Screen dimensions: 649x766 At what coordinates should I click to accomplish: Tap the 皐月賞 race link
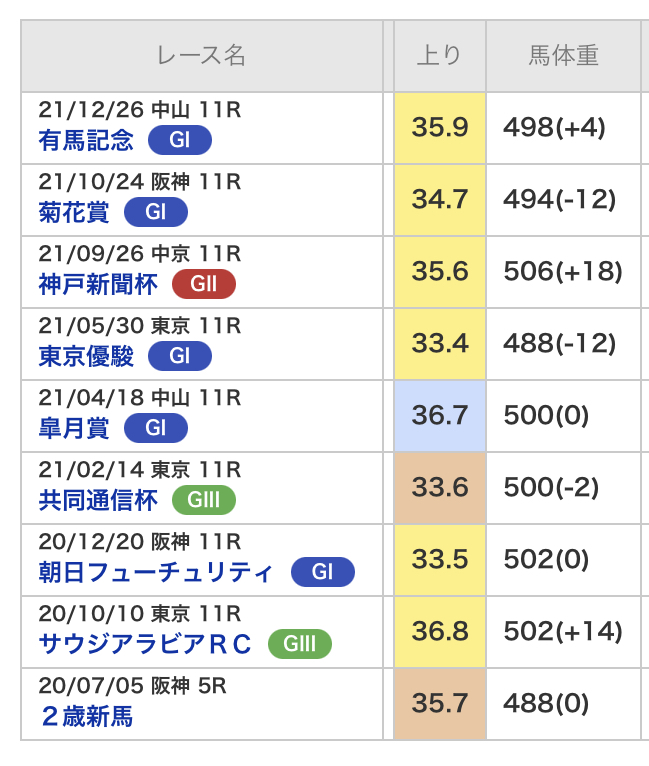(74, 428)
